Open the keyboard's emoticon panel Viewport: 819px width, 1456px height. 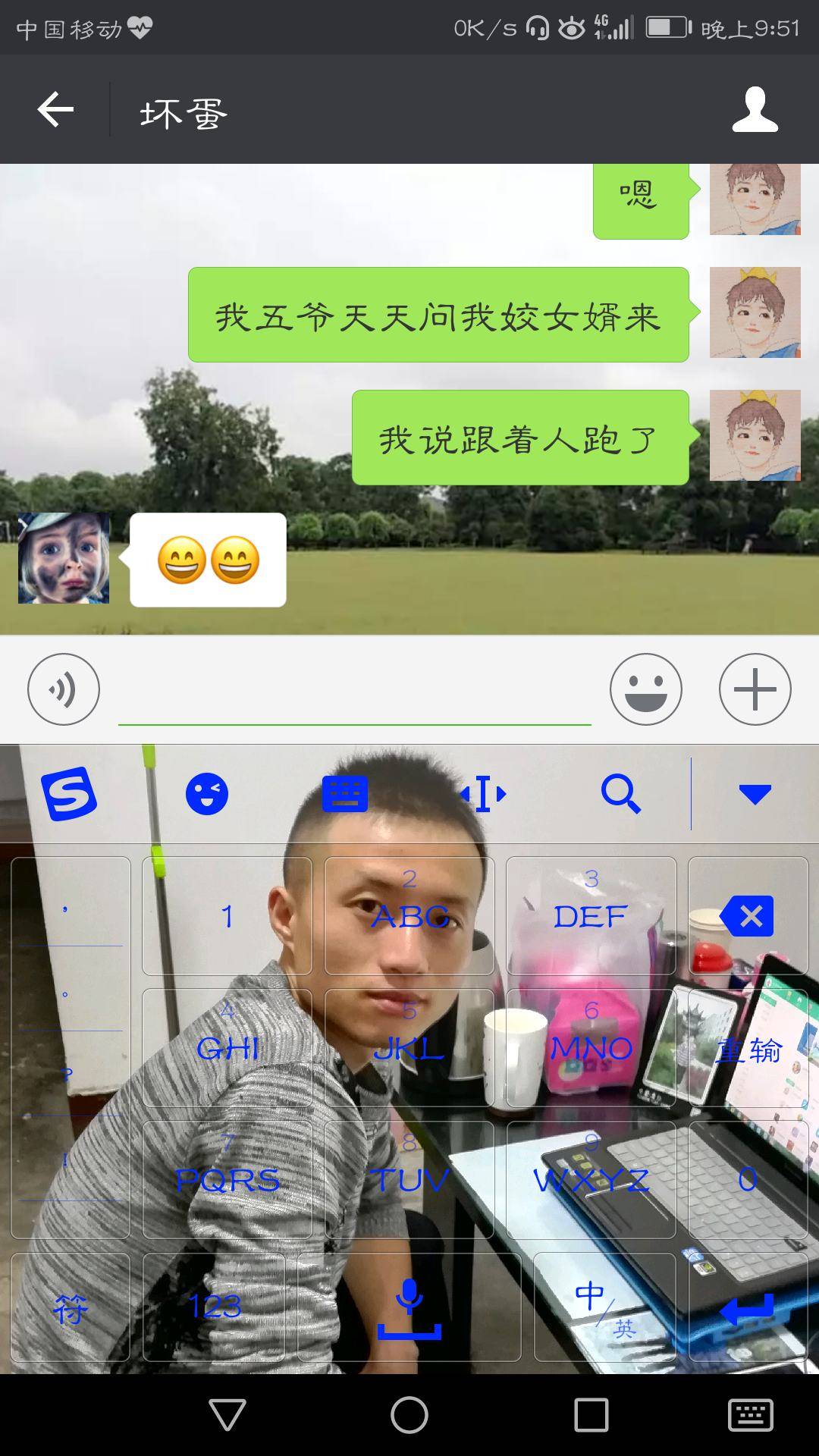[x=206, y=794]
